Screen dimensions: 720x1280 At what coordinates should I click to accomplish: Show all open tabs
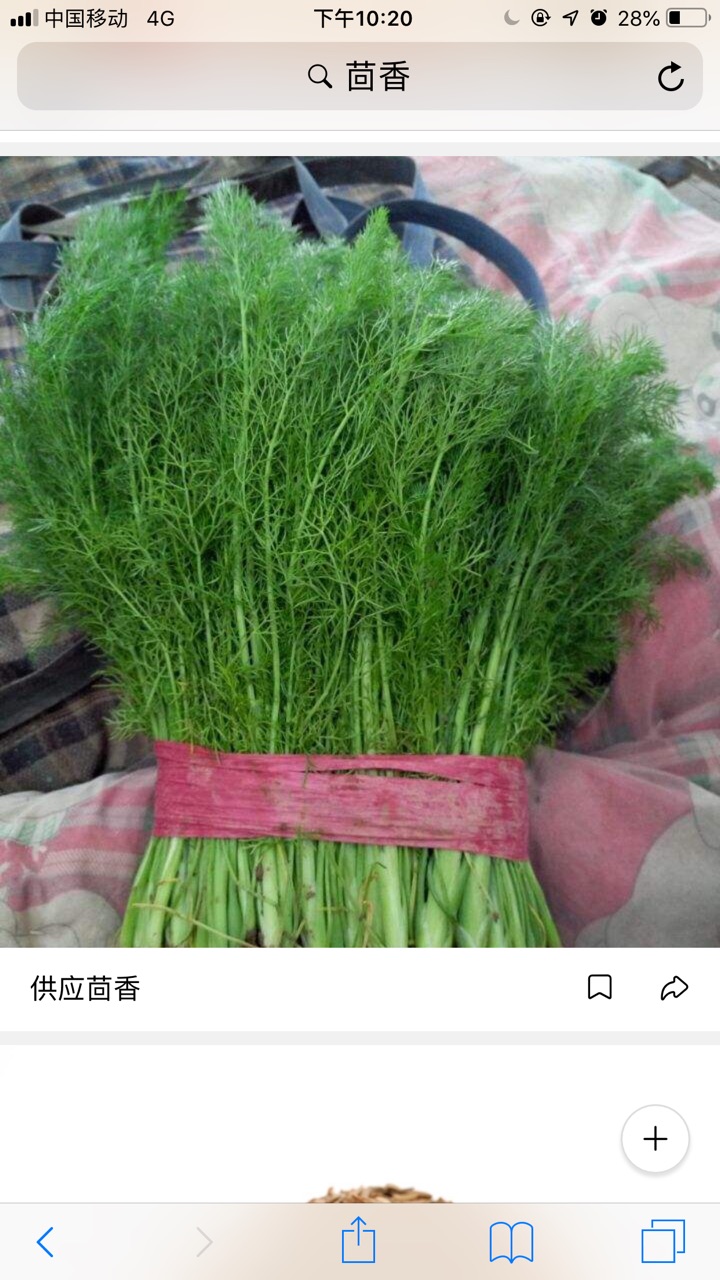coord(663,1242)
